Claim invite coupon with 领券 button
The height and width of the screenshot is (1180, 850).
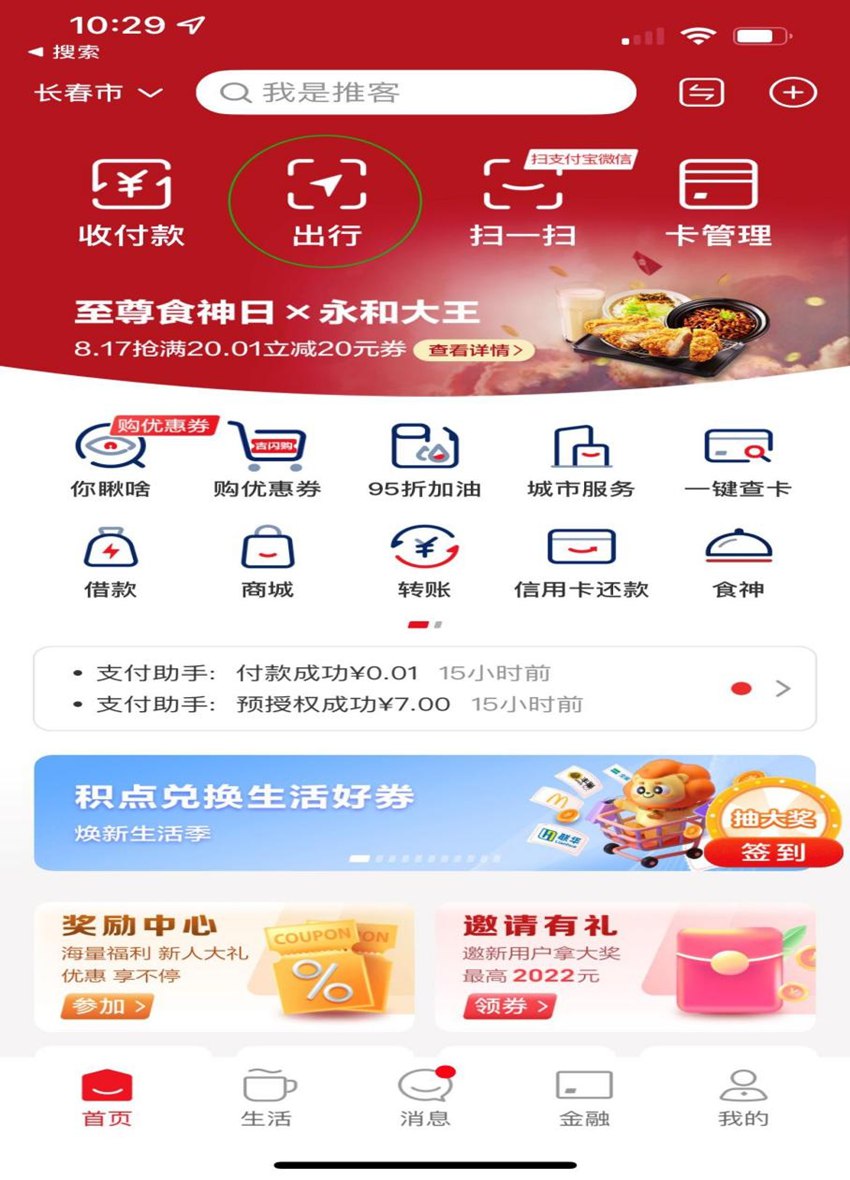[x=509, y=1005]
